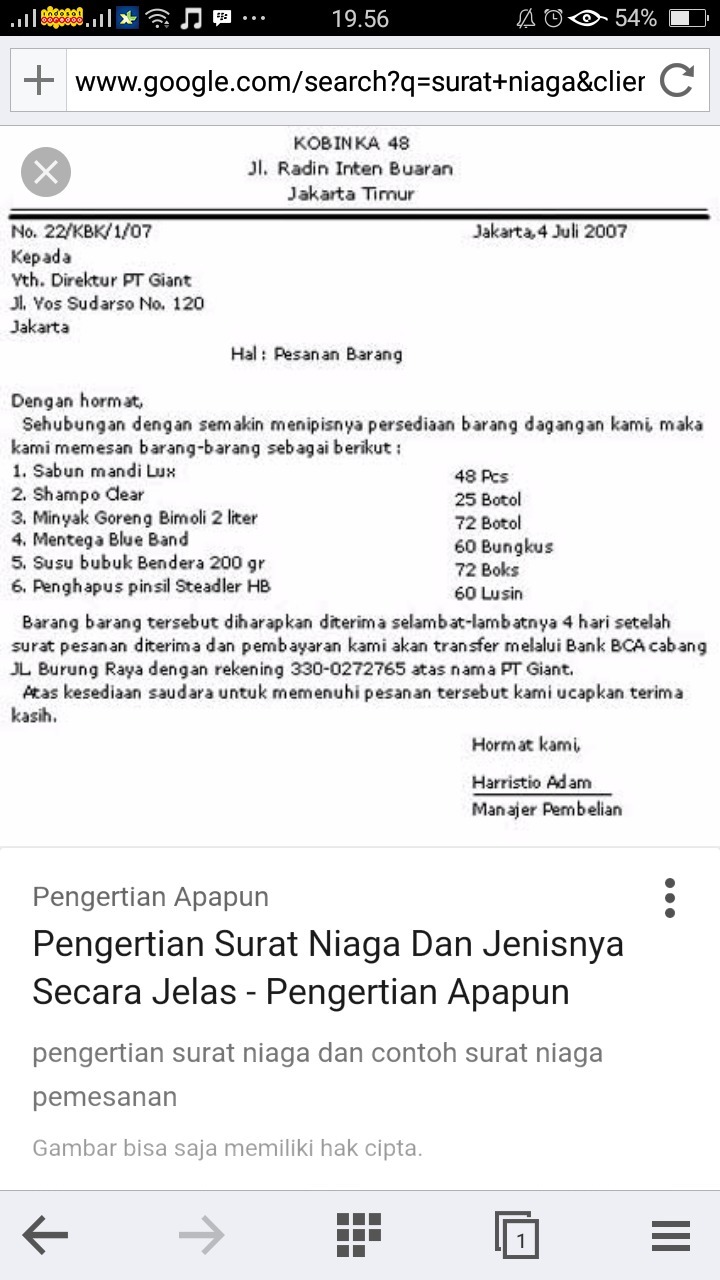The image size is (720, 1280).
Task: Reload the current page
Action: coord(677,80)
